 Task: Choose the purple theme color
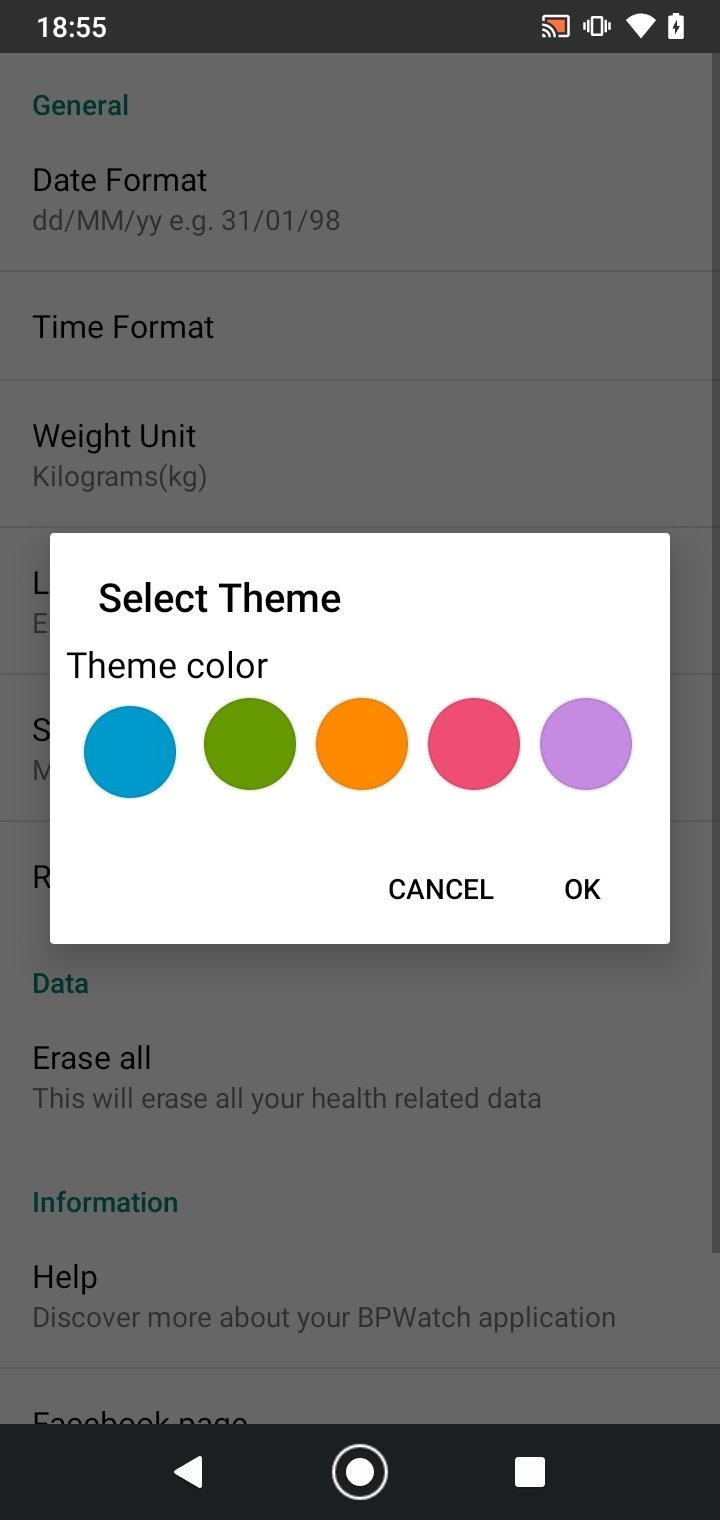point(586,744)
